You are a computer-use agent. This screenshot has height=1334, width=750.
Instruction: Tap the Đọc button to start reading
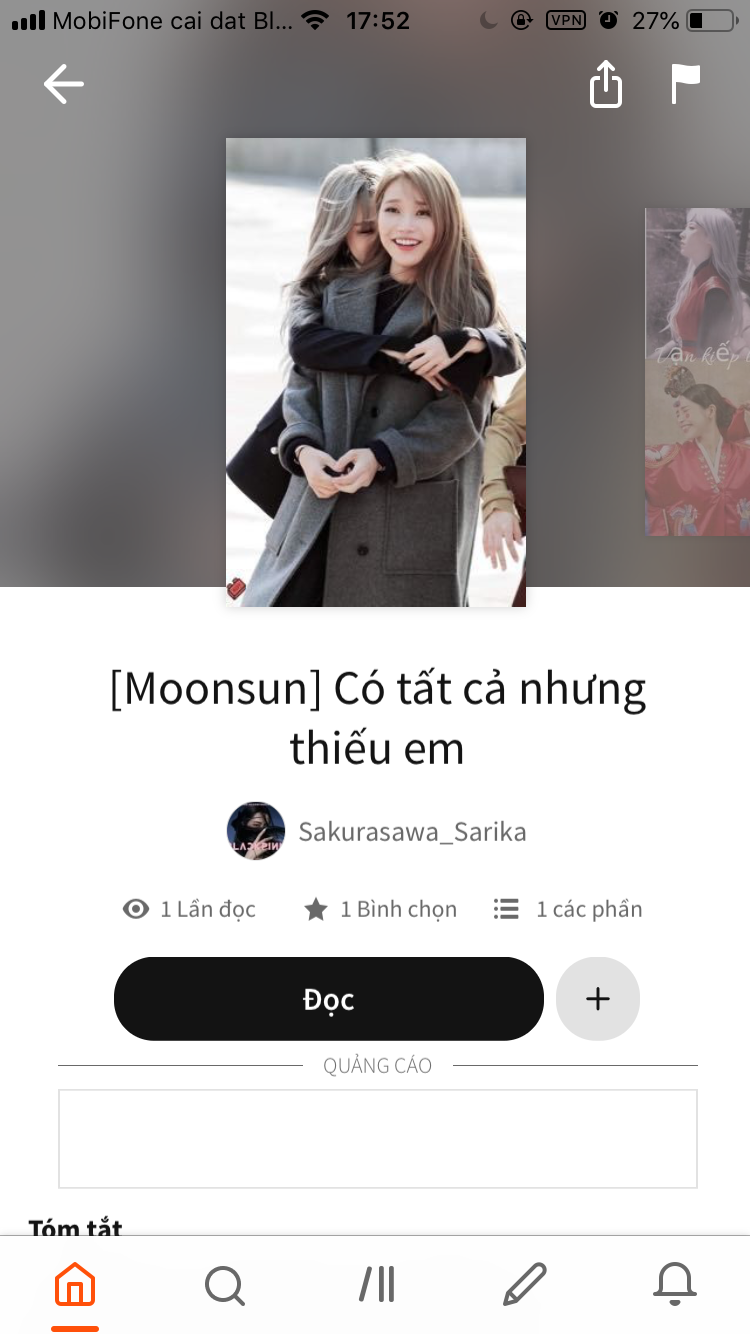(x=329, y=999)
